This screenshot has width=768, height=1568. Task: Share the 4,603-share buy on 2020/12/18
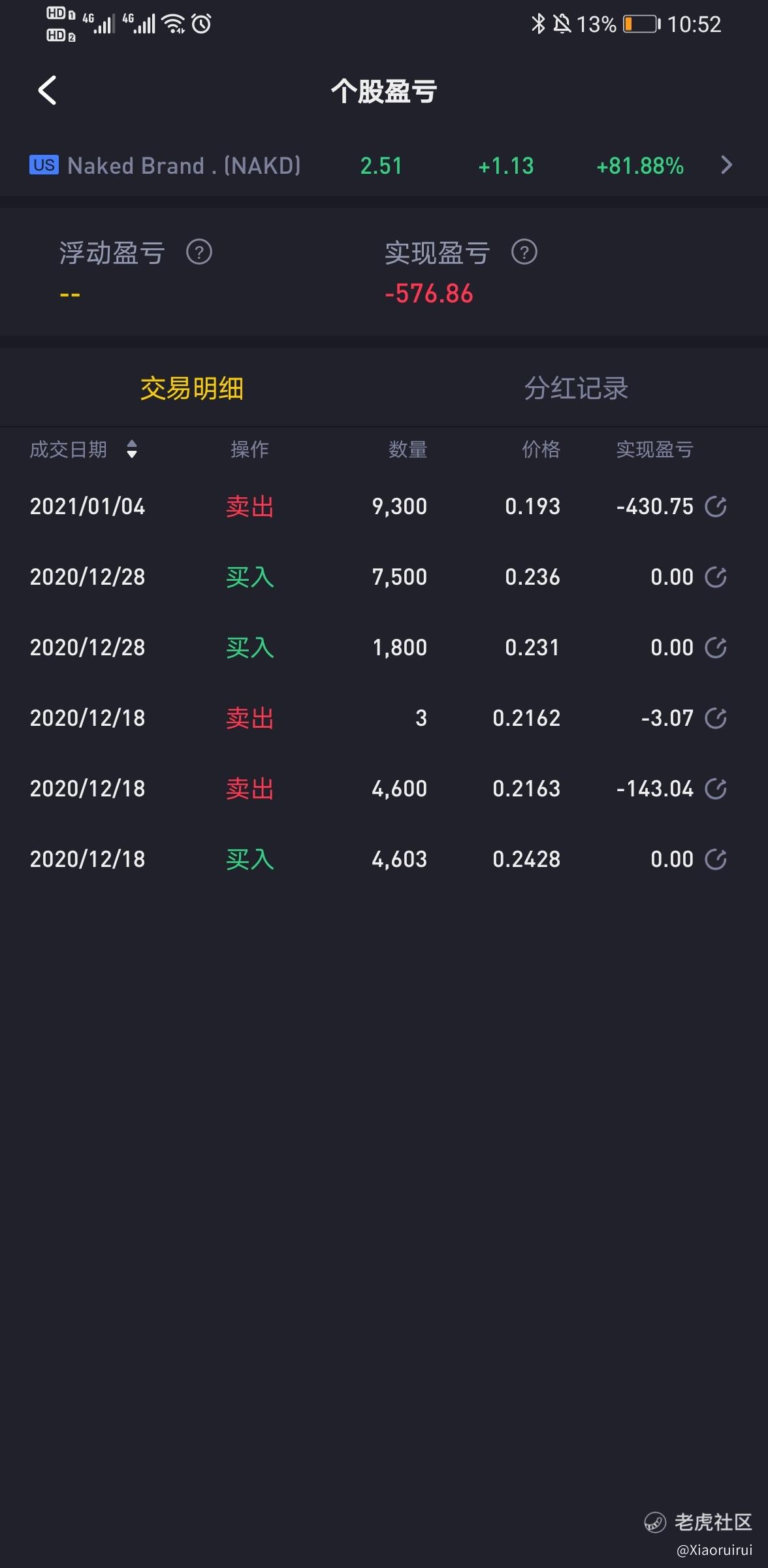pos(716,859)
